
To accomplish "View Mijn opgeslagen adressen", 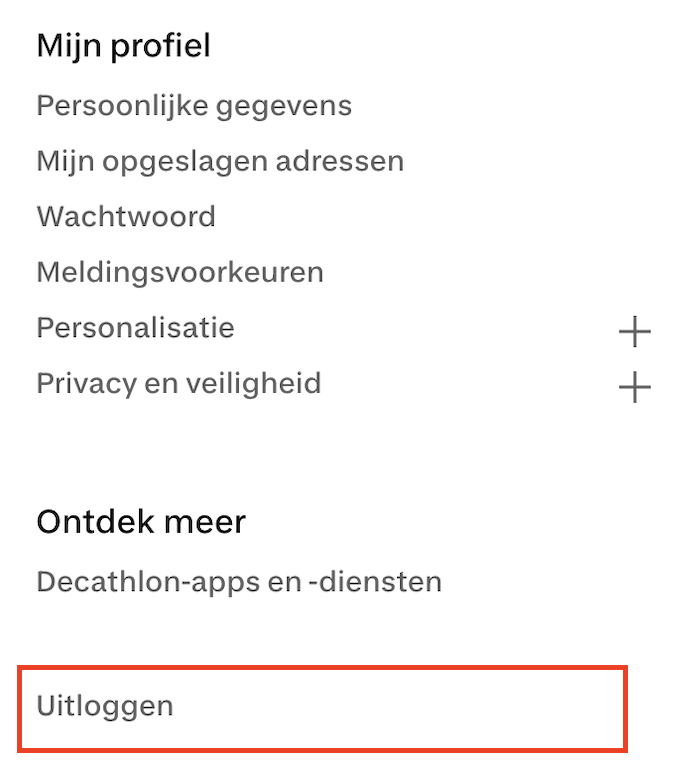I will [x=220, y=161].
